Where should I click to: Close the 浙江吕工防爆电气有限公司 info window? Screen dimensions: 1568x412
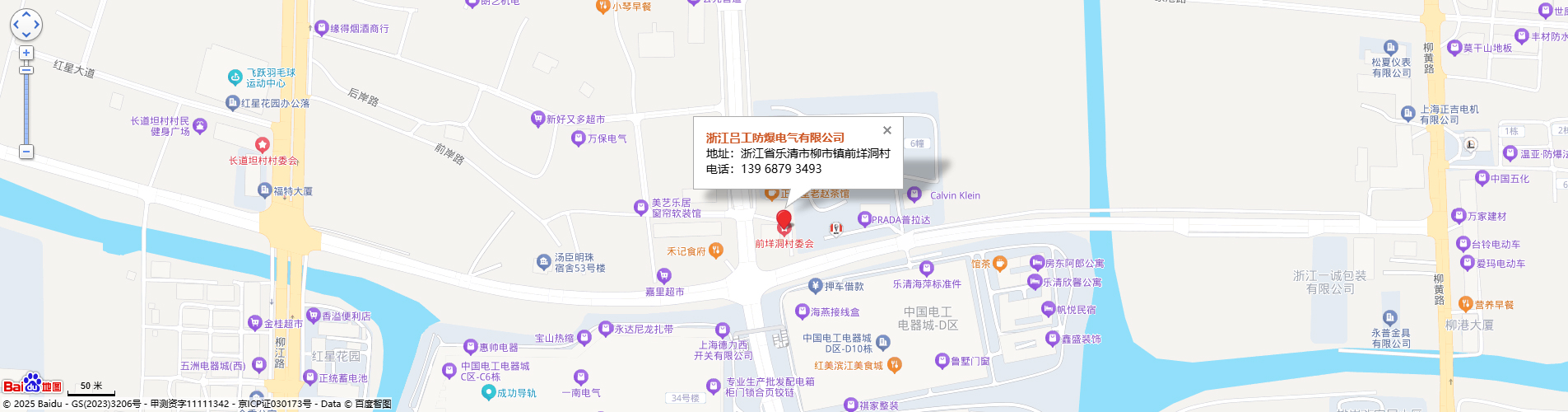pyautogui.click(x=886, y=130)
